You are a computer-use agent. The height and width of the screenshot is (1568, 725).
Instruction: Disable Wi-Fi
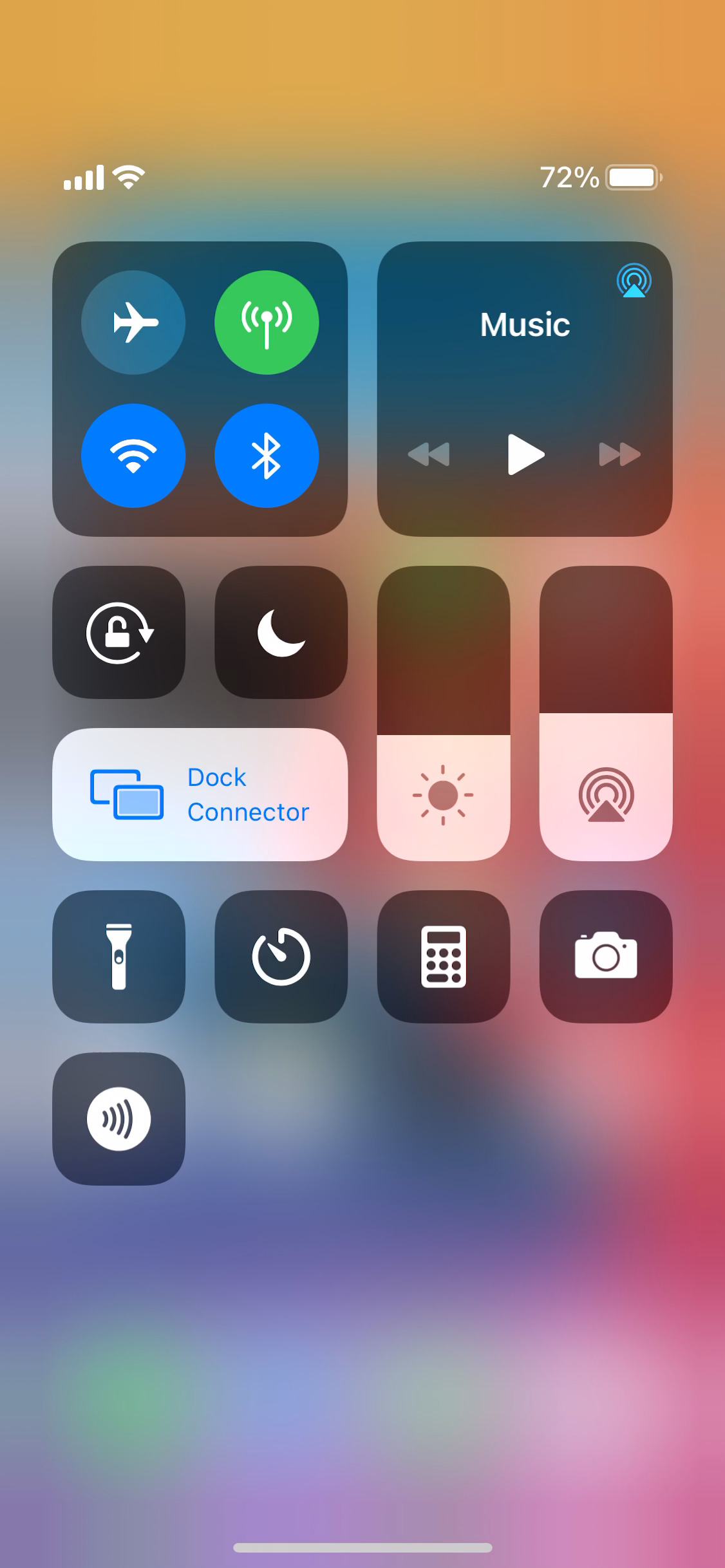(133, 455)
